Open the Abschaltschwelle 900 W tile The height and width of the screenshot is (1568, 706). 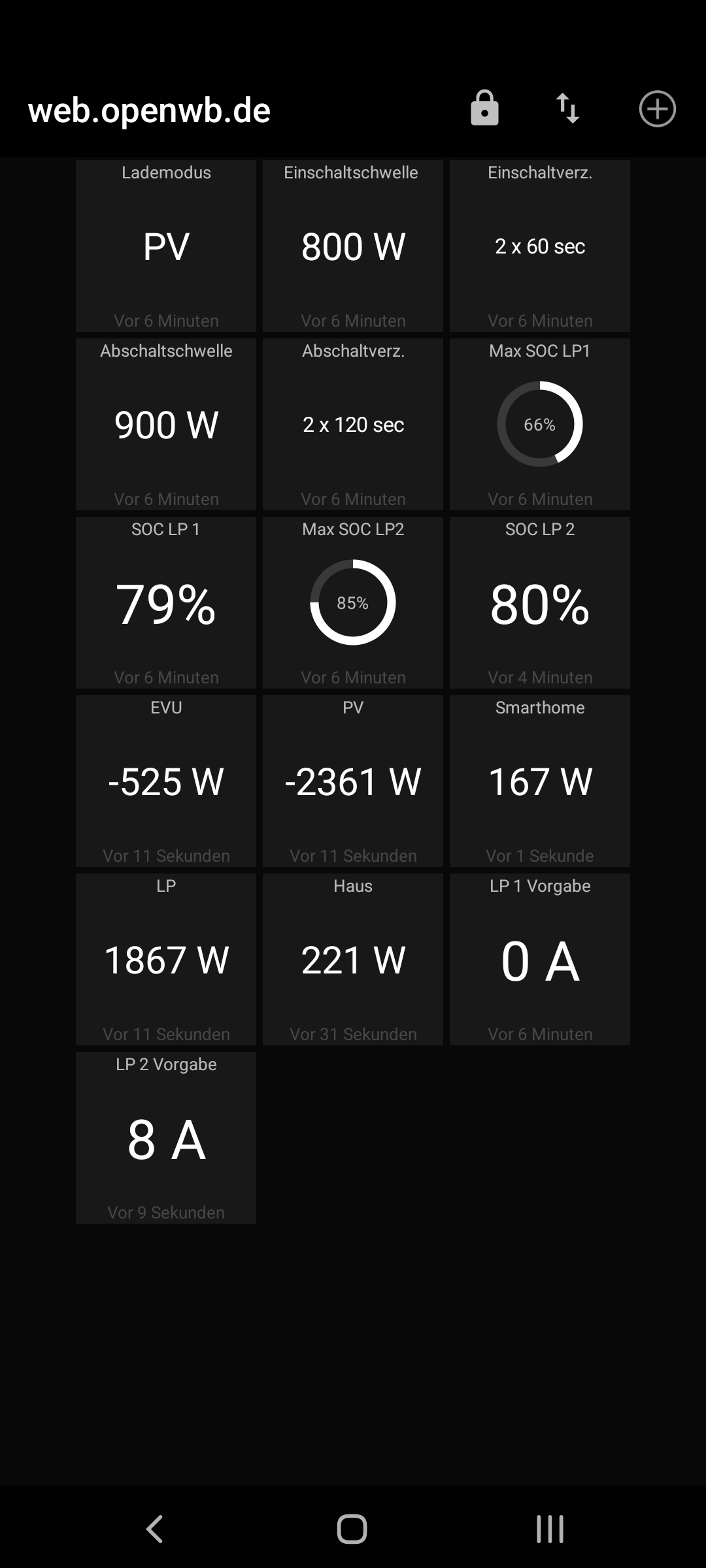coord(166,425)
